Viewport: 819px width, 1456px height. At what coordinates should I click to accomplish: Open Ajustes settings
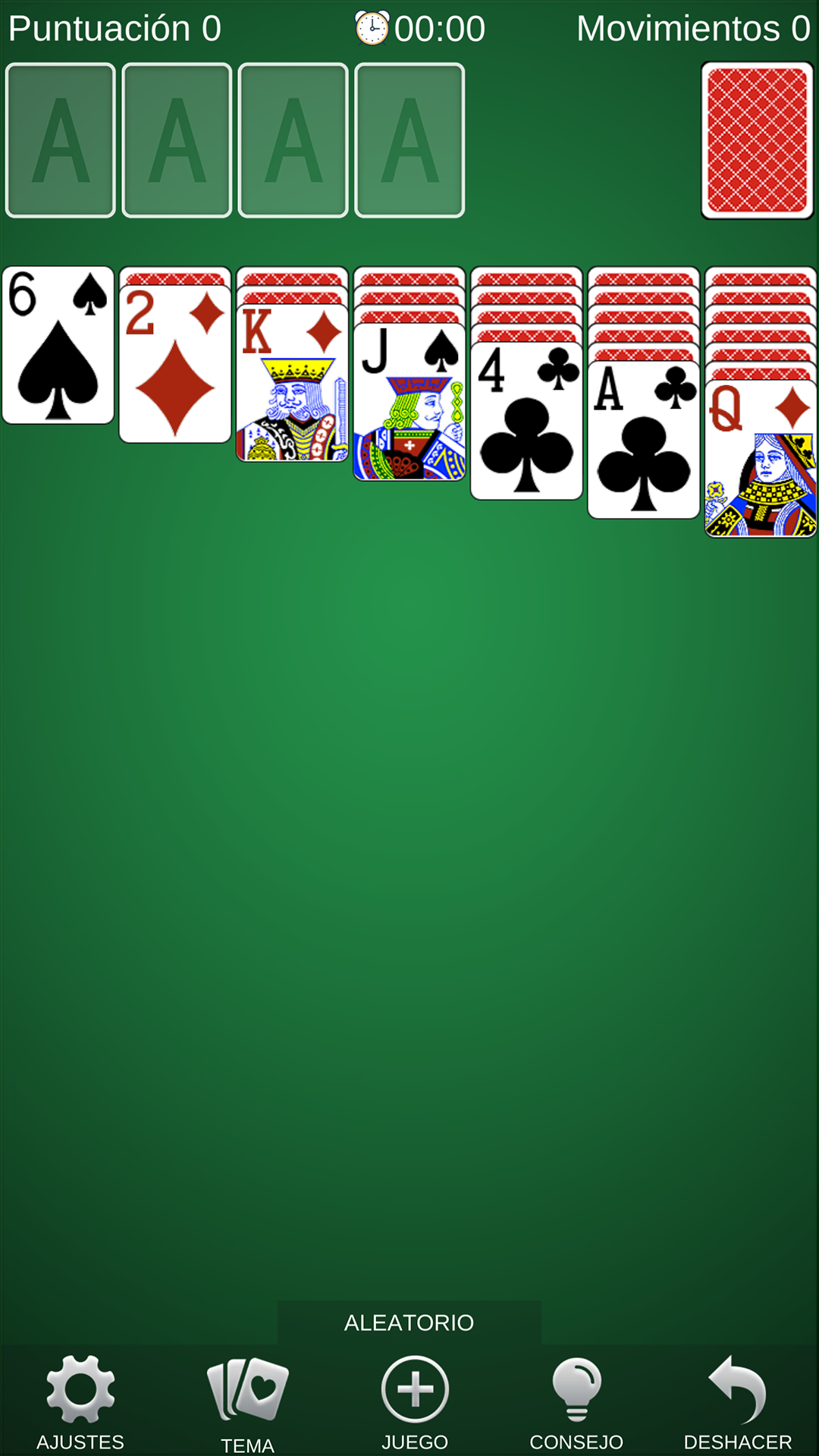80,1401
